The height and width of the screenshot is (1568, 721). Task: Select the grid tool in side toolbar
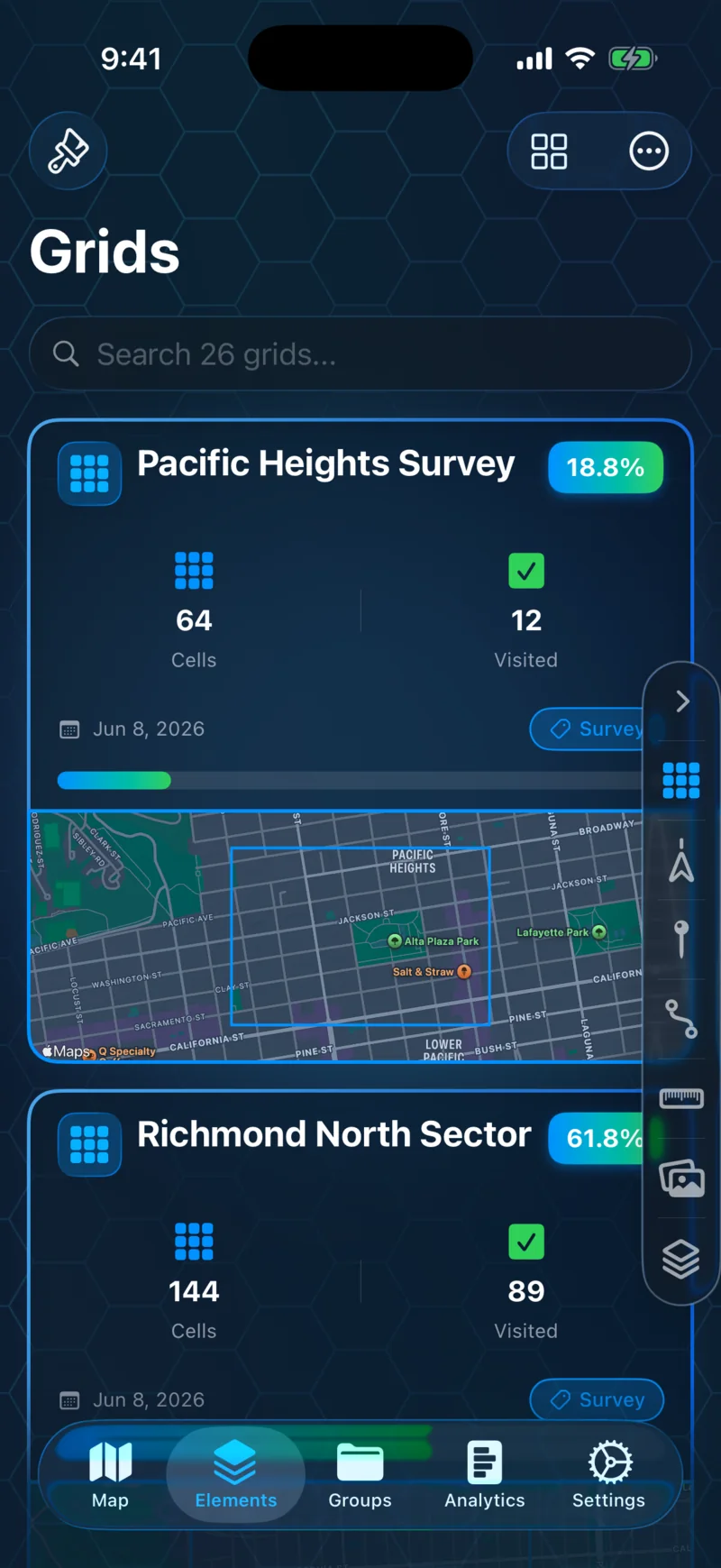(681, 780)
